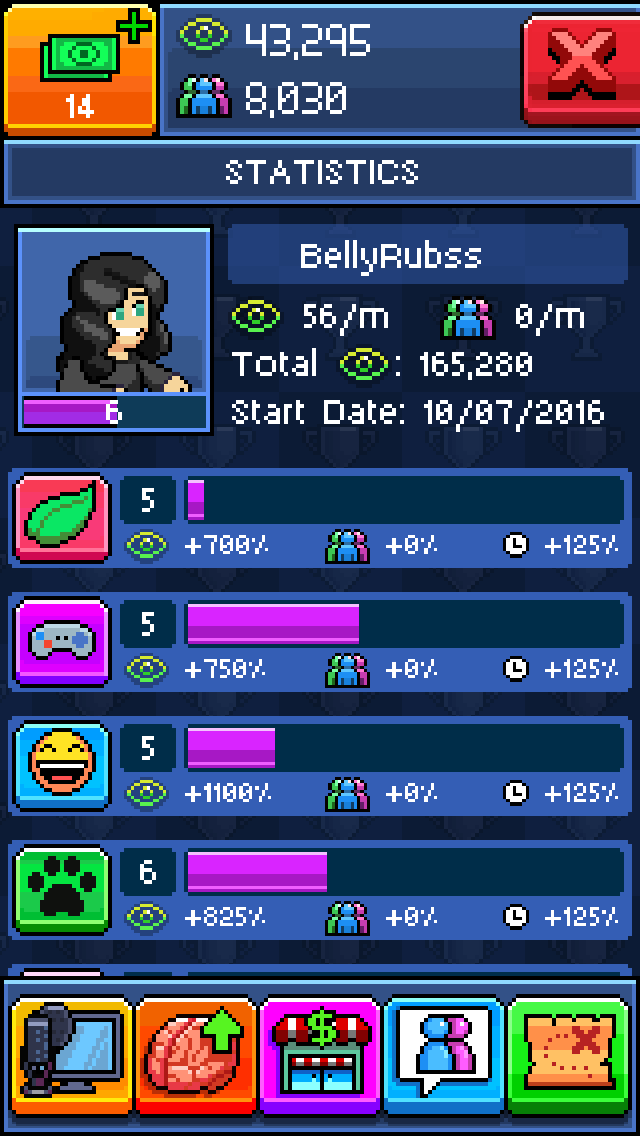640x1136 pixels.
Task: Open the shop storefront tab
Action: pos(320,1058)
